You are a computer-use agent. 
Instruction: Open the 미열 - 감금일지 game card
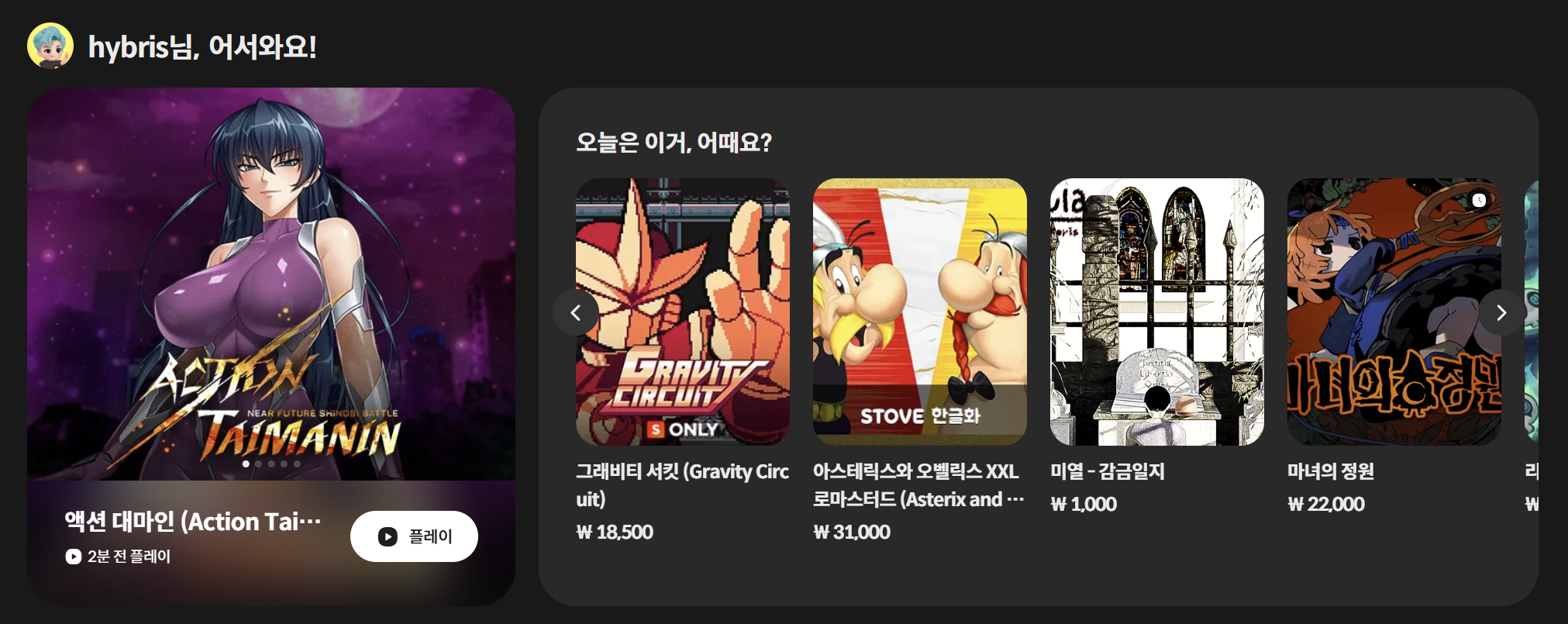(1156, 312)
